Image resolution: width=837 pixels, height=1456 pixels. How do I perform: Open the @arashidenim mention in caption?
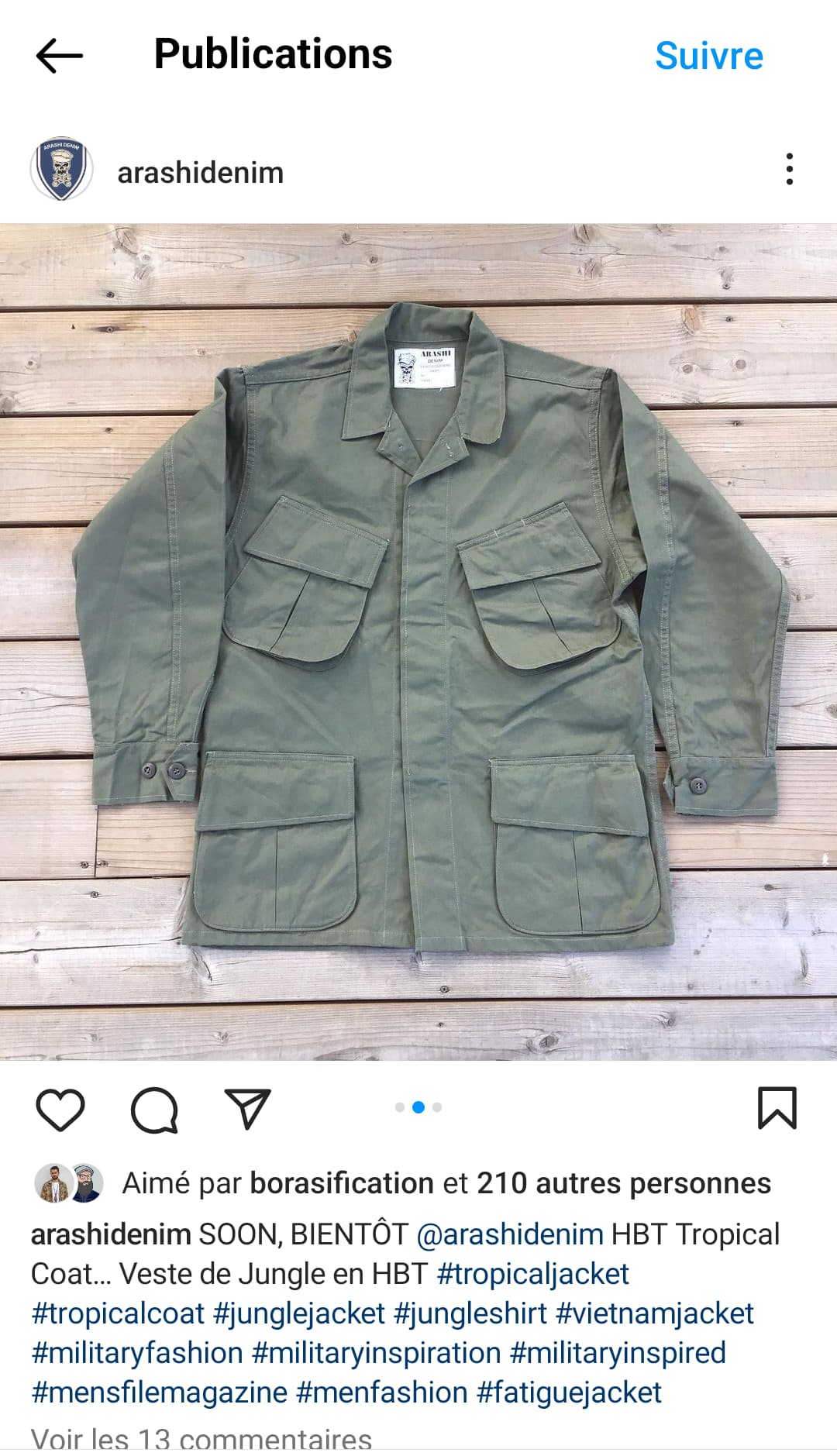(510, 1234)
